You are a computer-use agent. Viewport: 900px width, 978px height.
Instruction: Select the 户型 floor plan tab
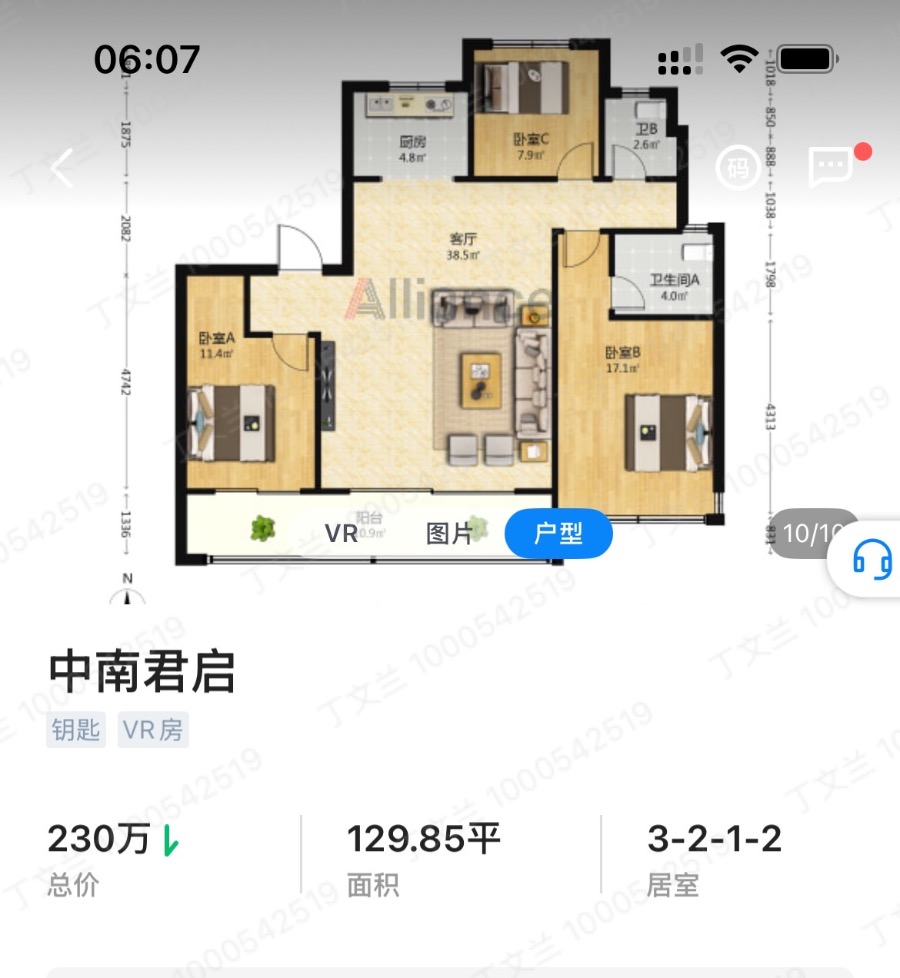click(x=558, y=533)
